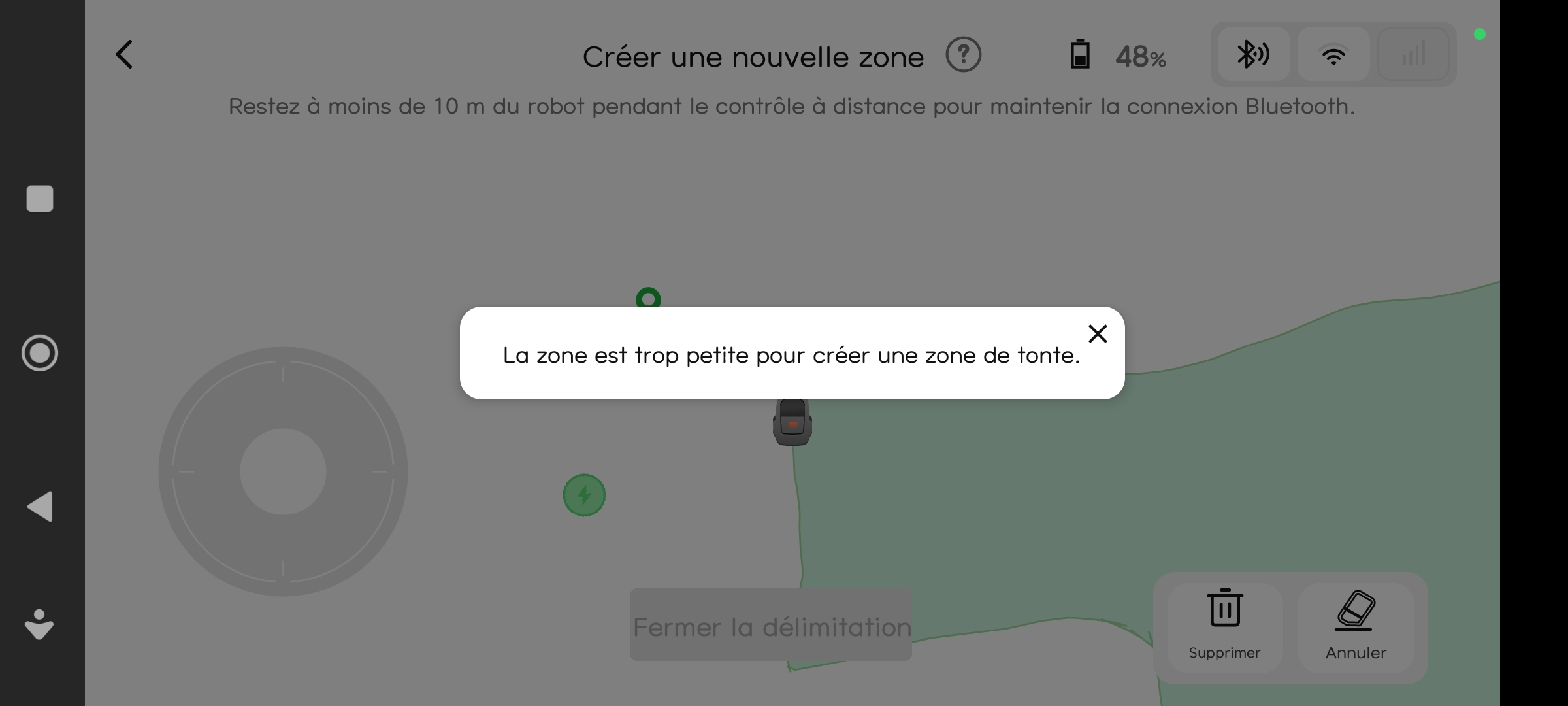The image size is (1568, 706).
Task: Open the Wi-Fi connection status
Action: pos(1333,54)
